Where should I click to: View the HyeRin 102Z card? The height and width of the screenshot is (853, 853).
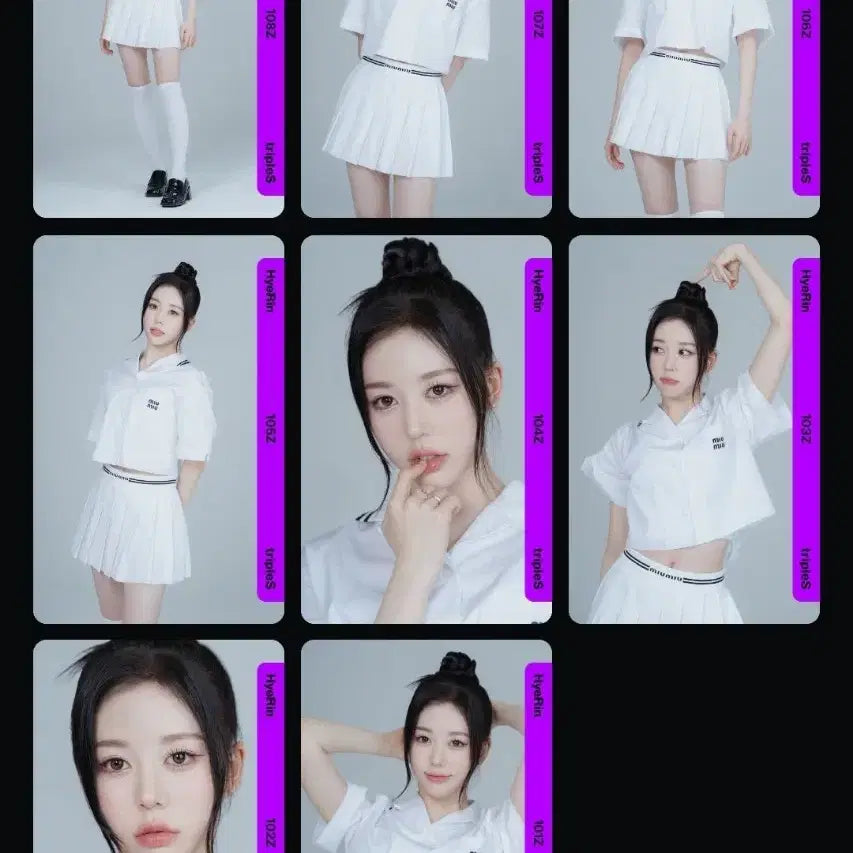click(x=158, y=750)
